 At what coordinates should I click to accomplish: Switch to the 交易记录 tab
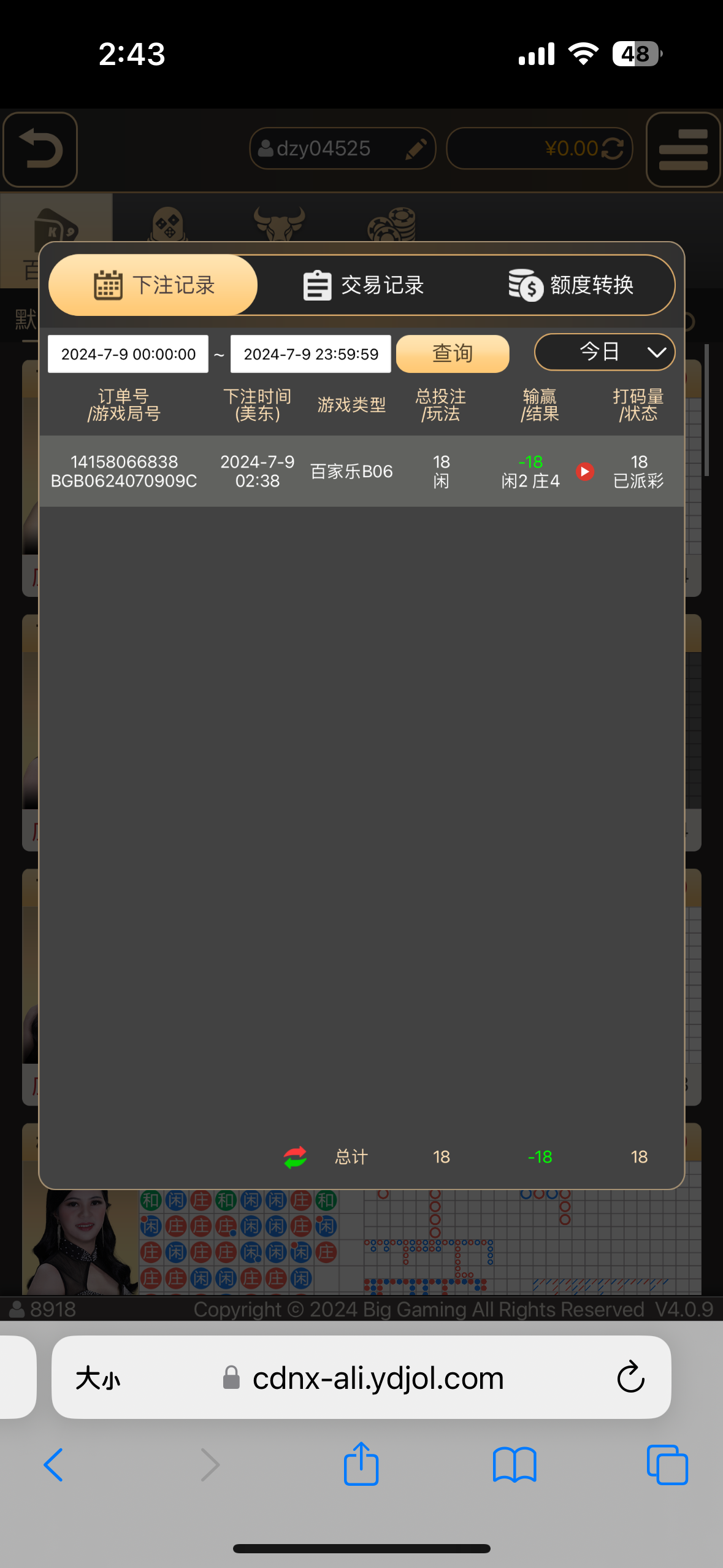tap(363, 285)
